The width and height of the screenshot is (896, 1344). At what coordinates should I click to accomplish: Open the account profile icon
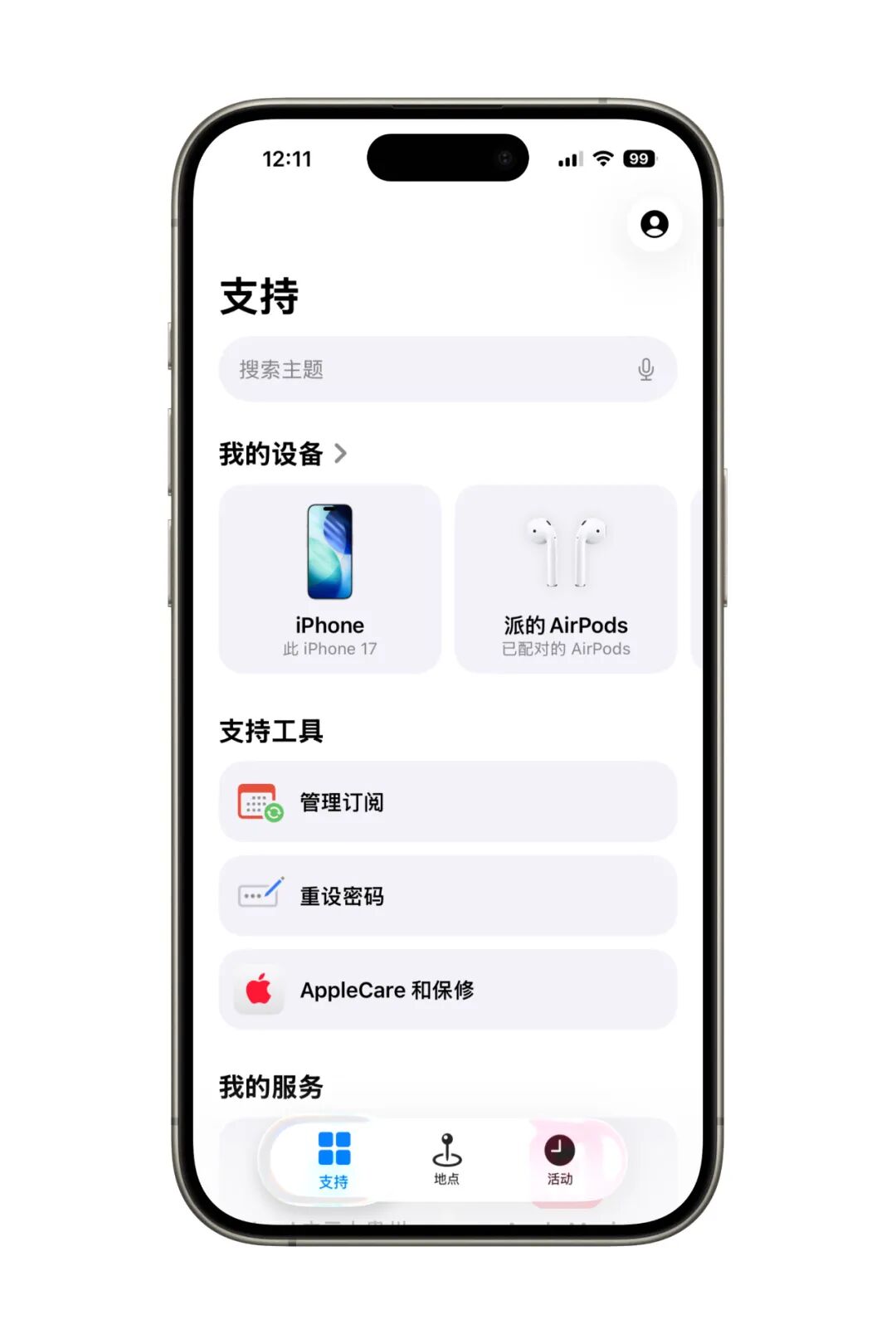point(654,224)
